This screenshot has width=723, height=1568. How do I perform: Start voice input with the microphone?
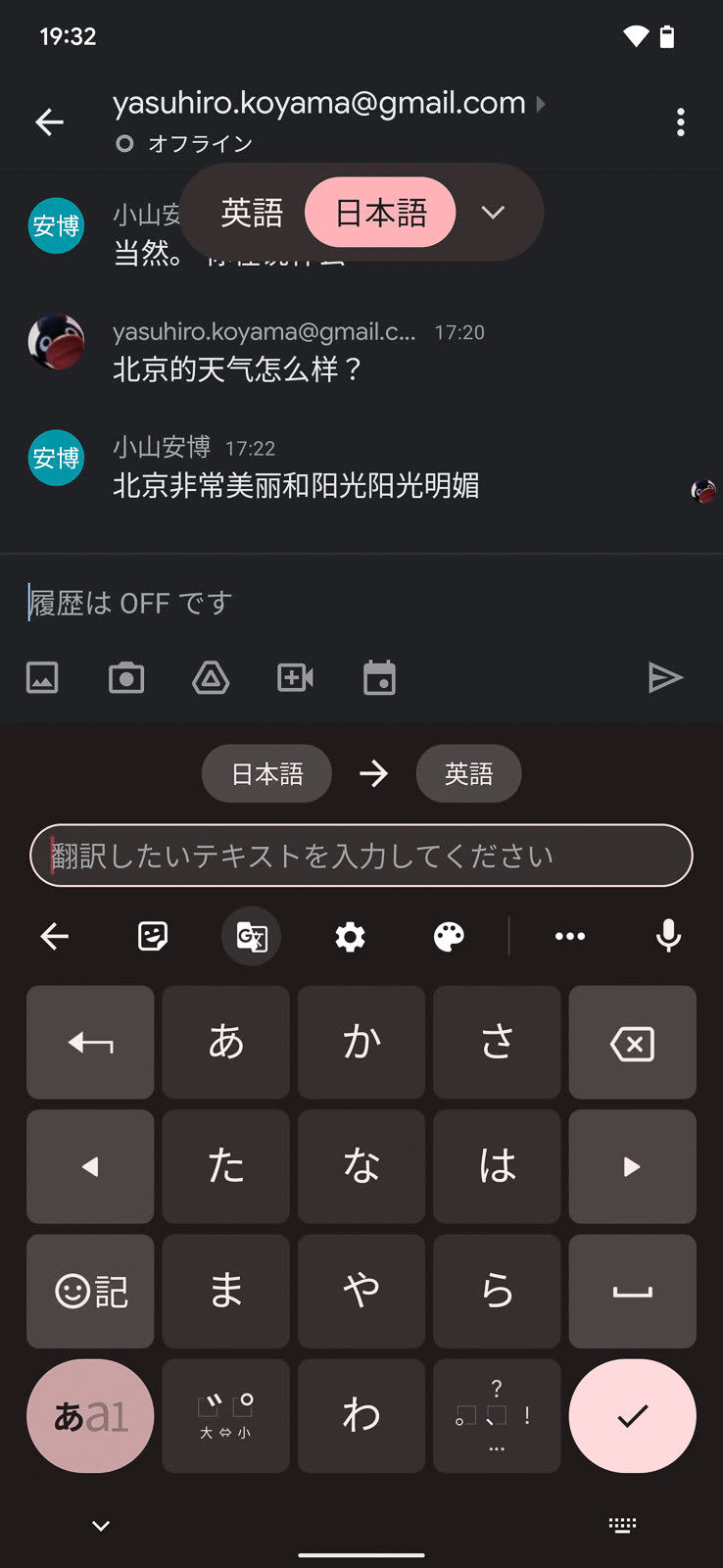click(x=668, y=937)
